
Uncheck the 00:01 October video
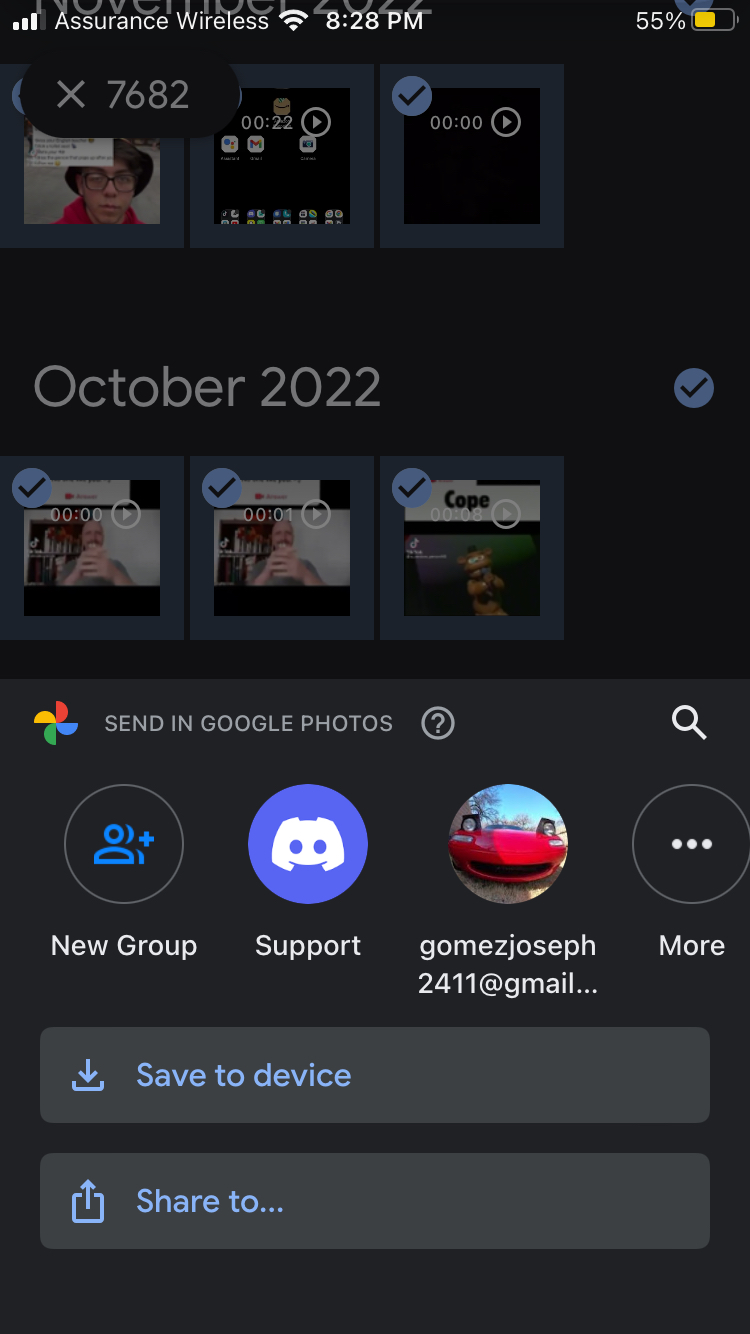282,548
